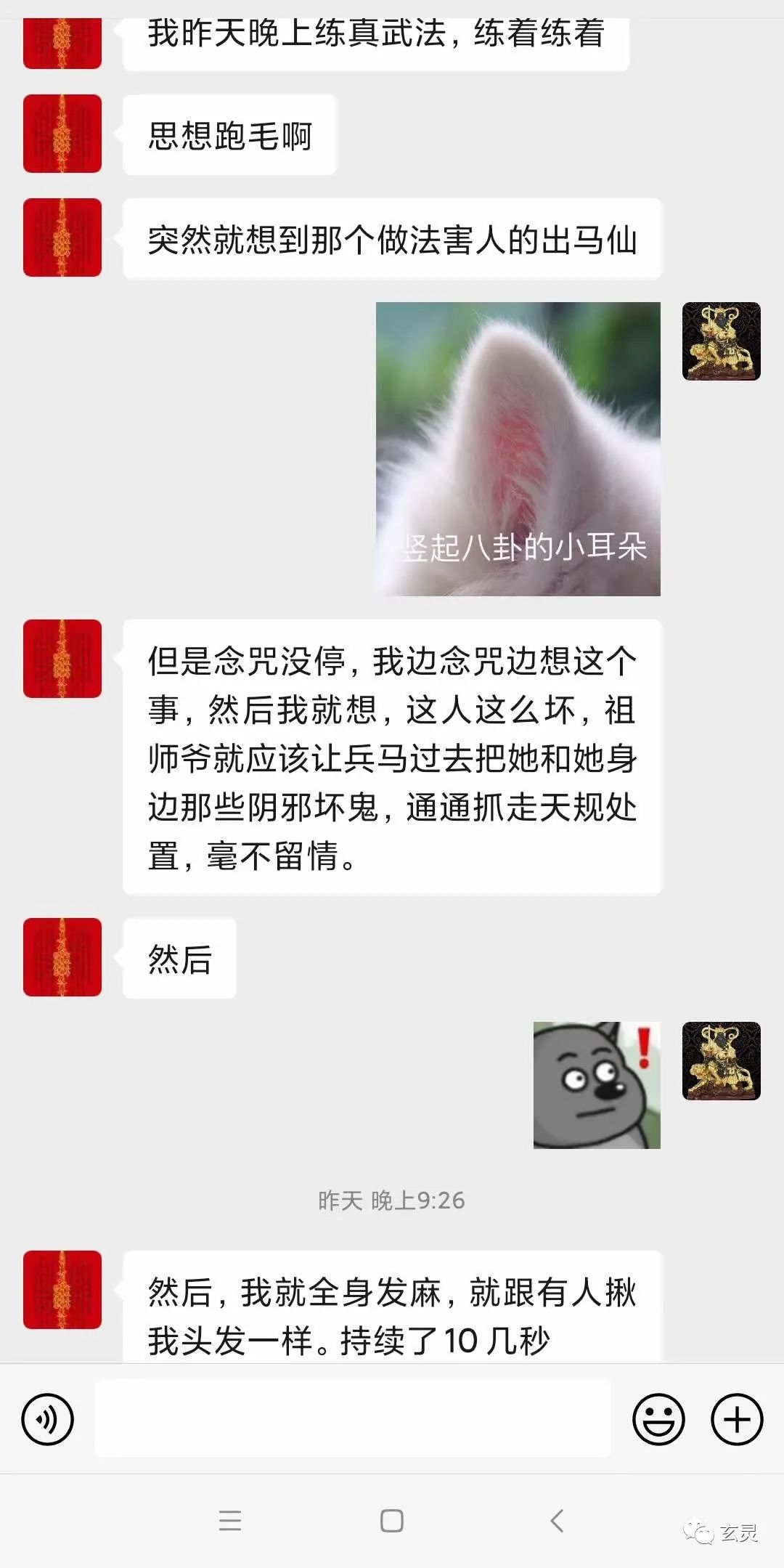View the cat ear image message

point(518,449)
